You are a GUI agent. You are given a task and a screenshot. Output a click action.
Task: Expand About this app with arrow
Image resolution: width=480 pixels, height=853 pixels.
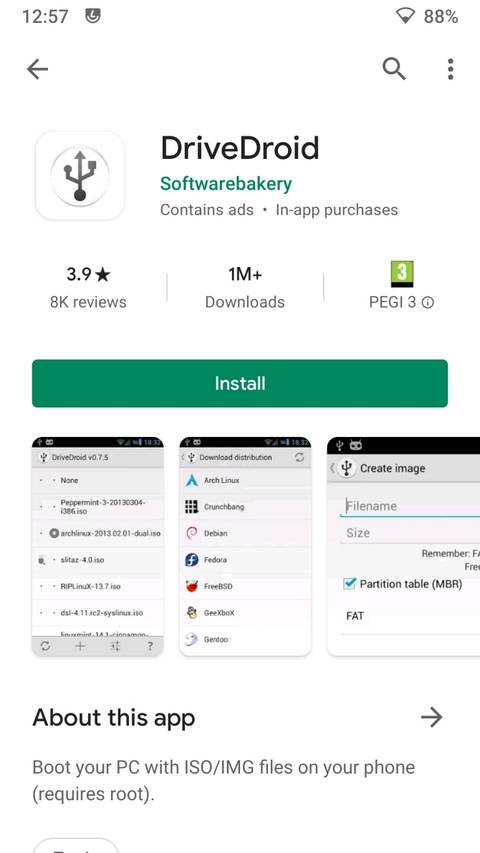coord(432,718)
